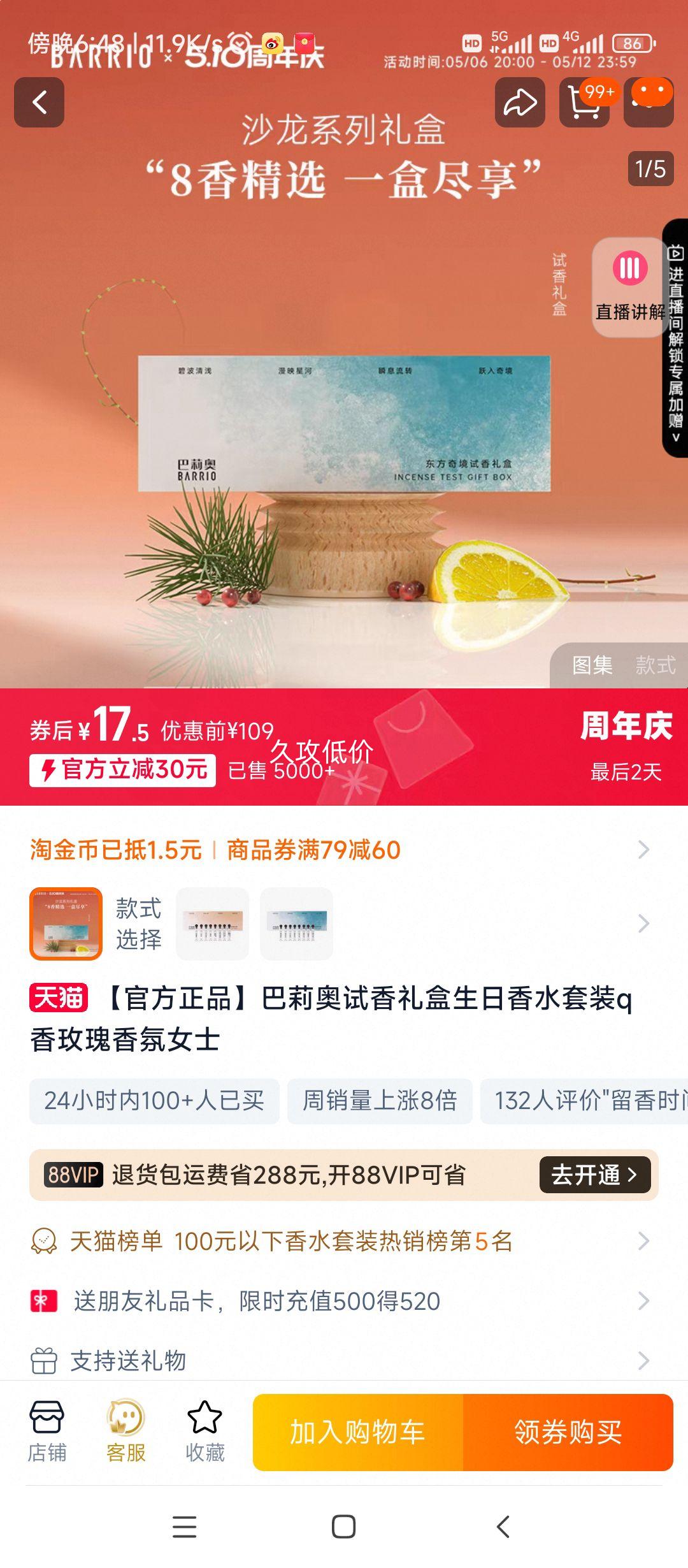Switch to the 款式 styles tab
This screenshot has width=688, height=1568.
655,665
